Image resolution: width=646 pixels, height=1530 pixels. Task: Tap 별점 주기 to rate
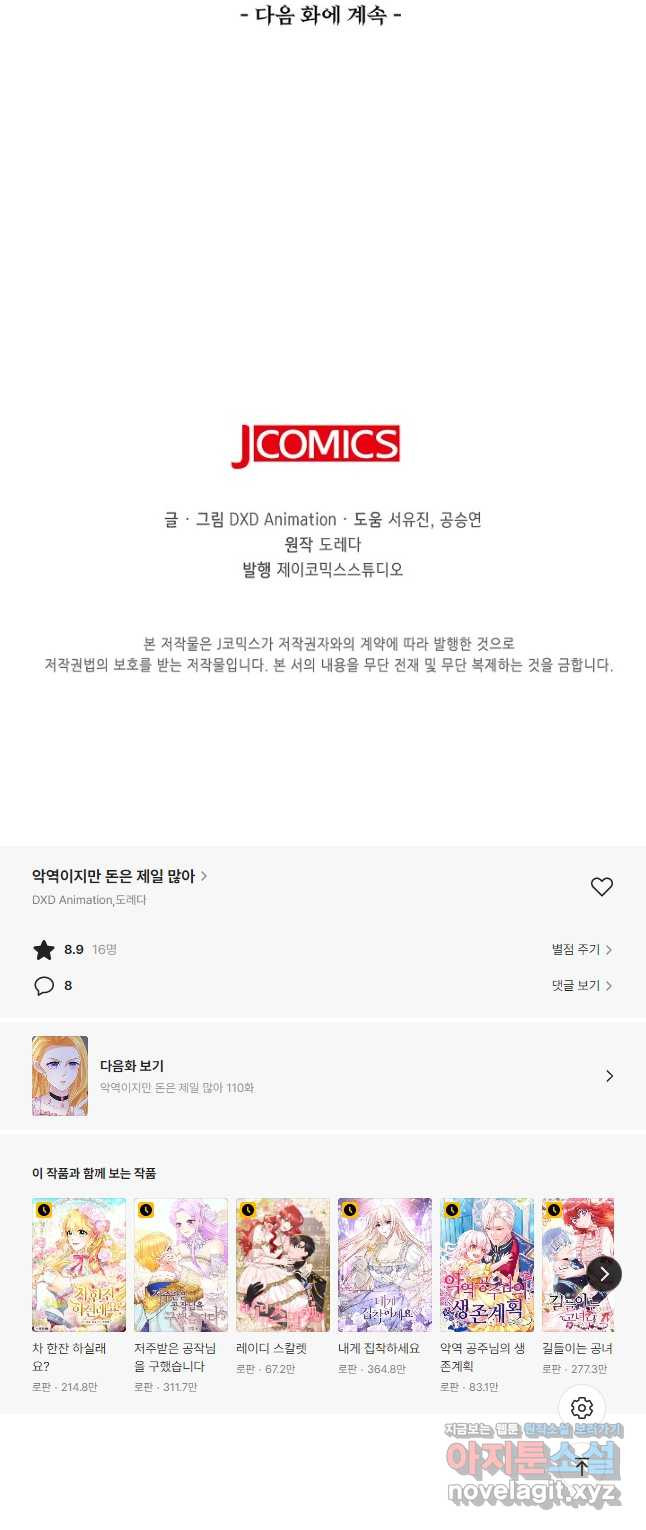point(581,949)
